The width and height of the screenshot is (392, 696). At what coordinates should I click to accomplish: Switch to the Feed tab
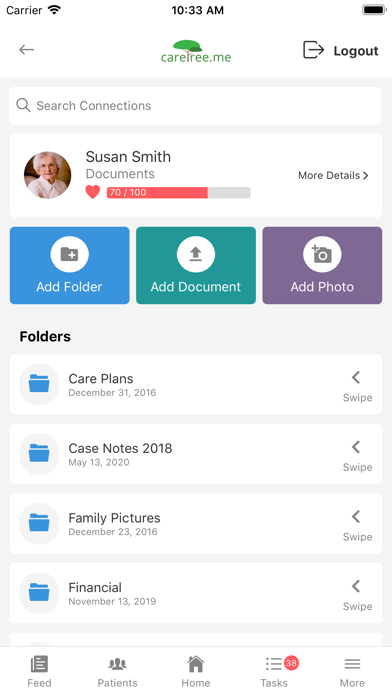tap(39, 672)
